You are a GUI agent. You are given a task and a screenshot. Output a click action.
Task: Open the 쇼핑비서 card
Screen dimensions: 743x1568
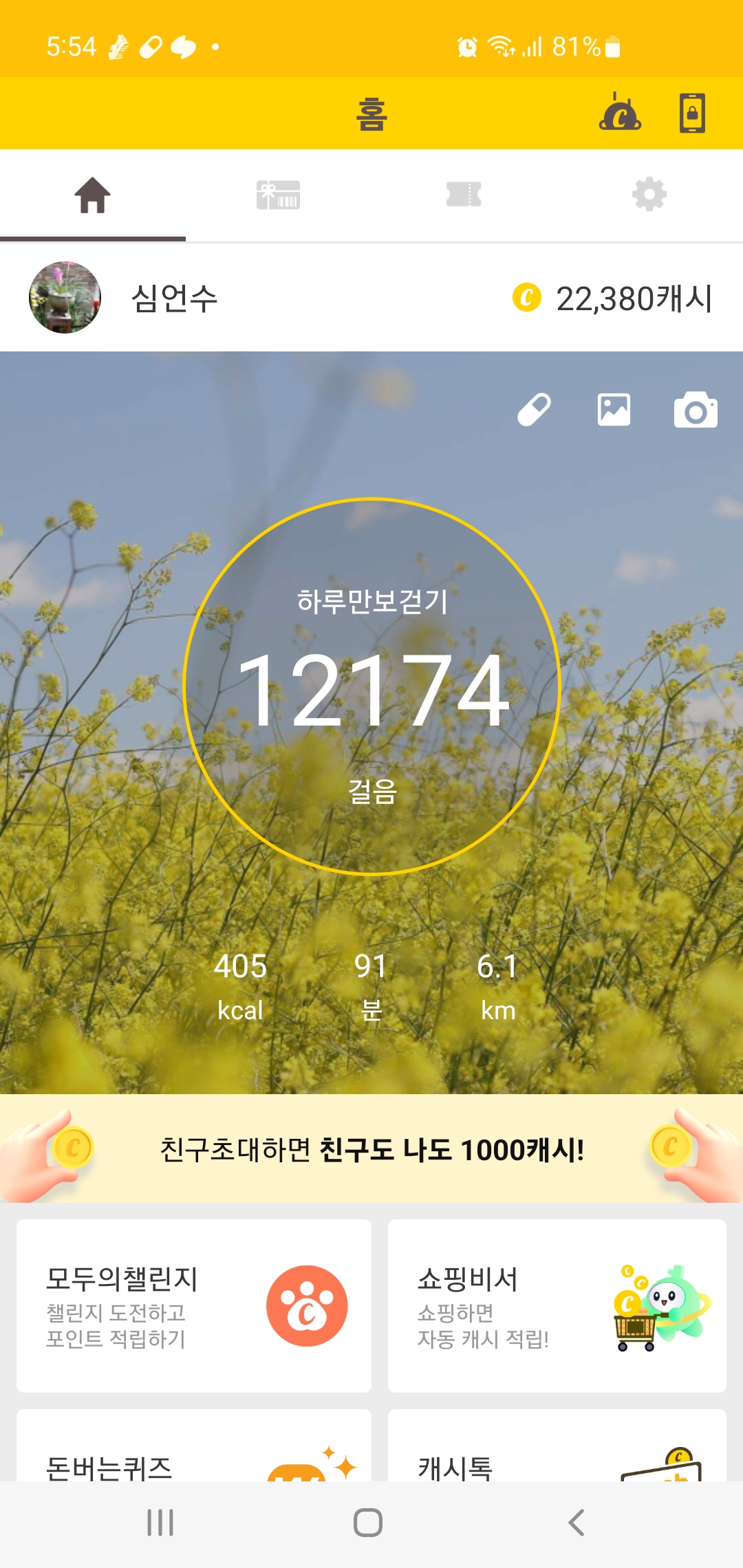click(557, 1305)
